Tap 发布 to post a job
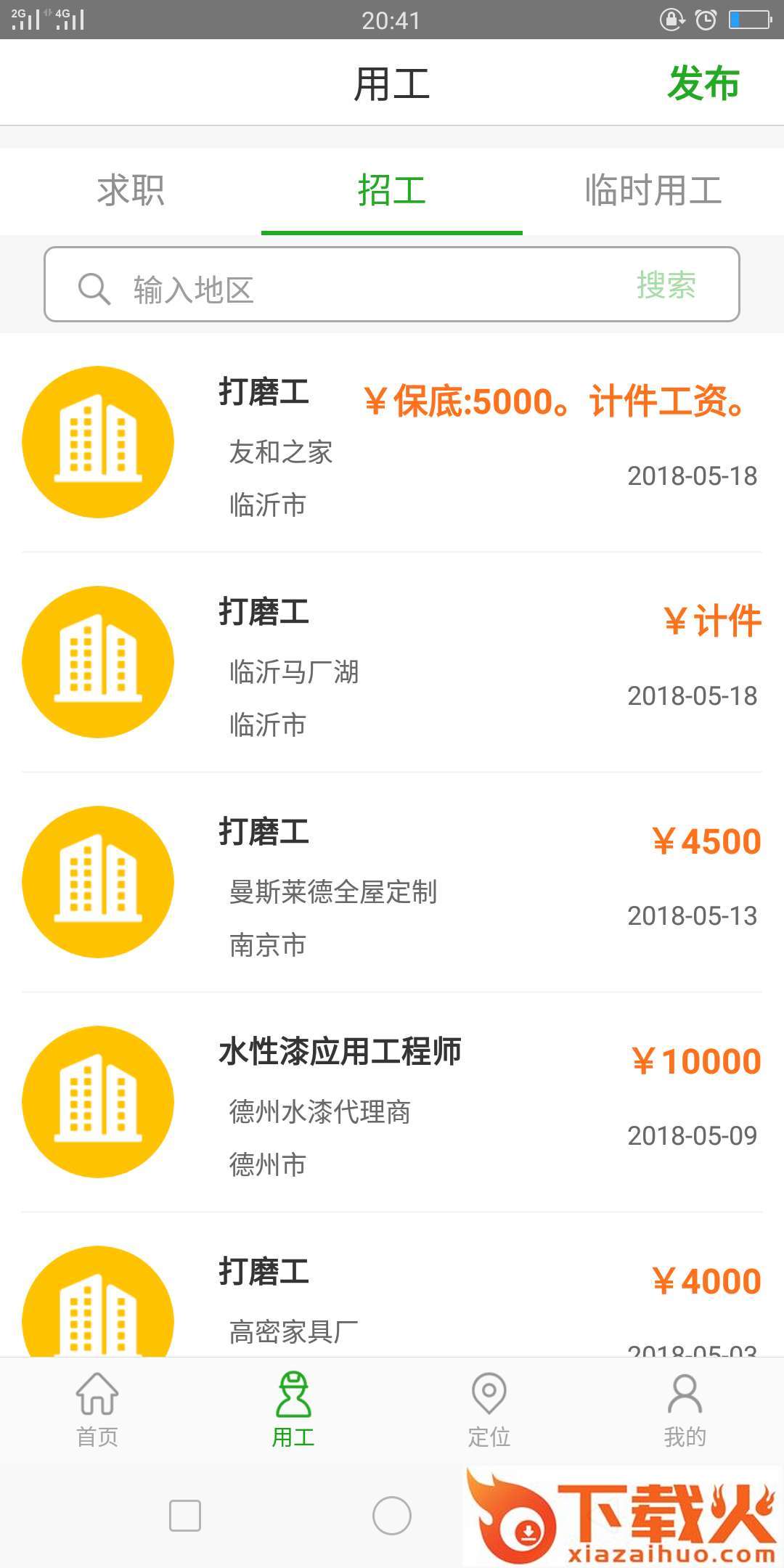This screenshot has height=1568, width=784. 703,83
